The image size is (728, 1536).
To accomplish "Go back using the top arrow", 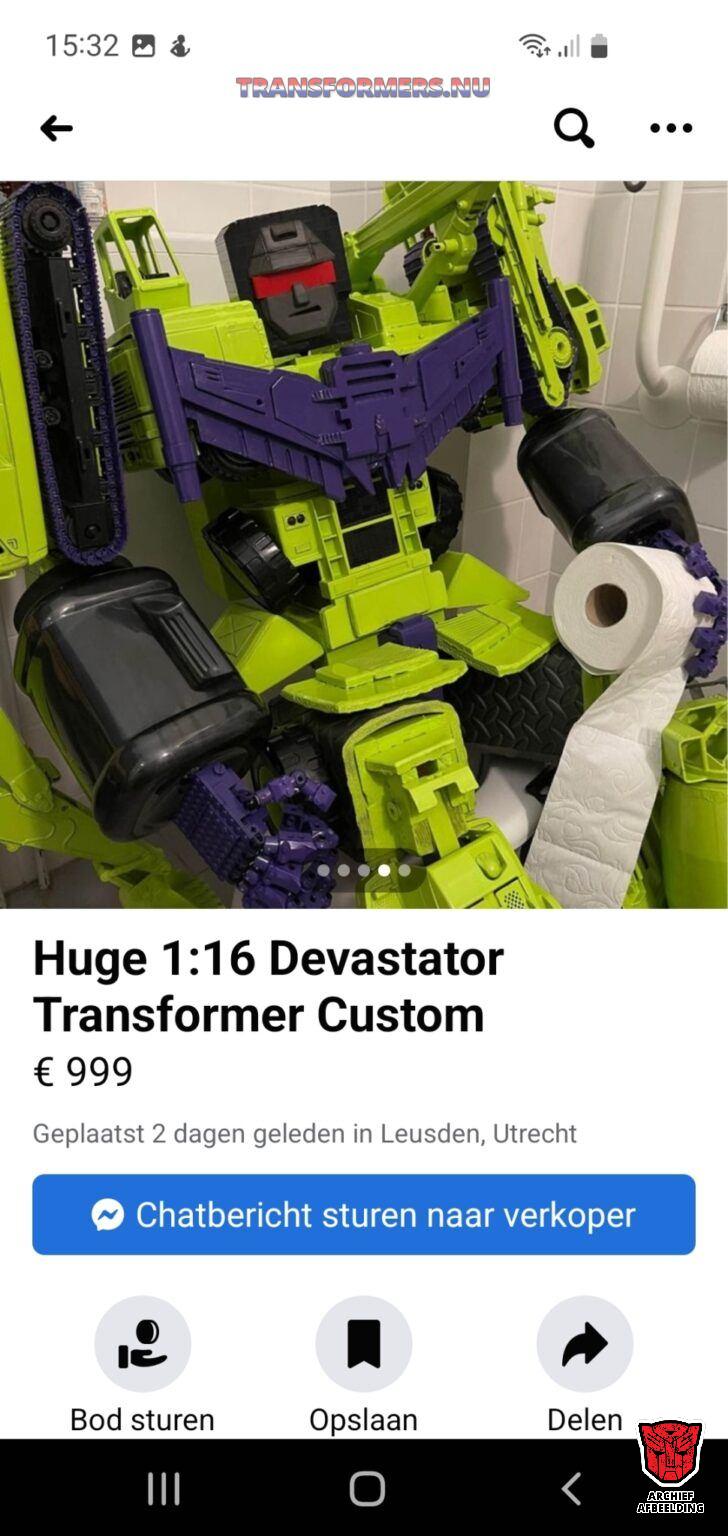I will coord(56,128).
